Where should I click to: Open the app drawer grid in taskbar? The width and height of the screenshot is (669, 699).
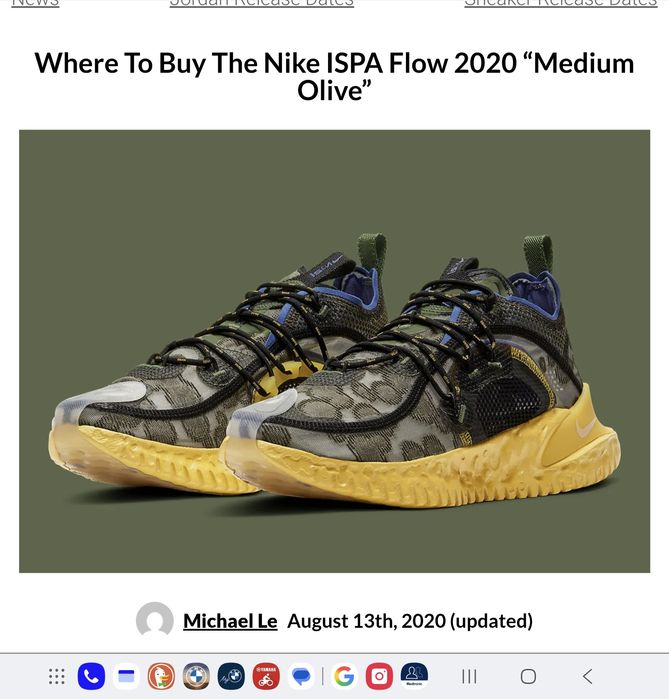[x=57, y=677]
